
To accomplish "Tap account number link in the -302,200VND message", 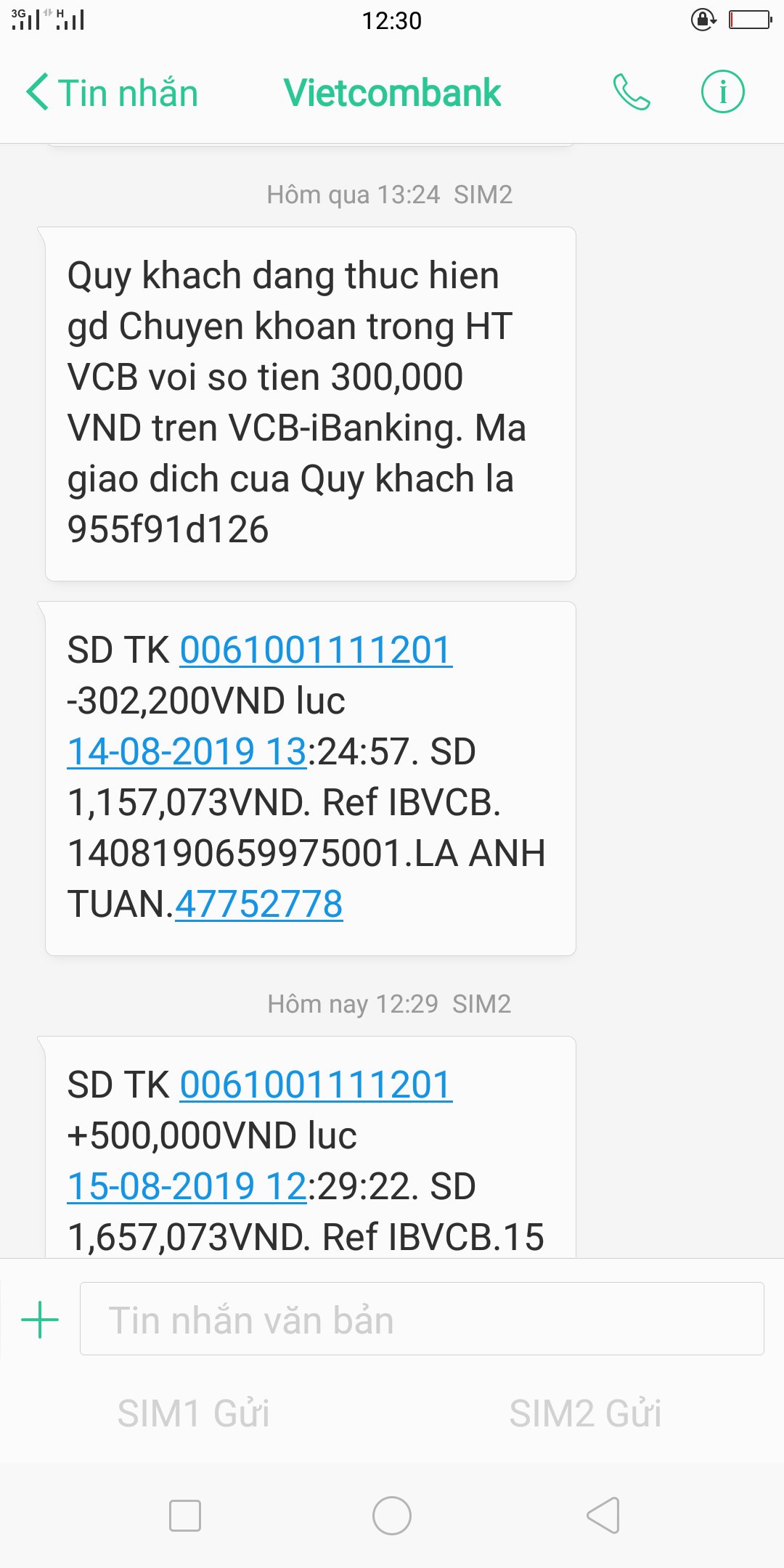I will point(316,650).
